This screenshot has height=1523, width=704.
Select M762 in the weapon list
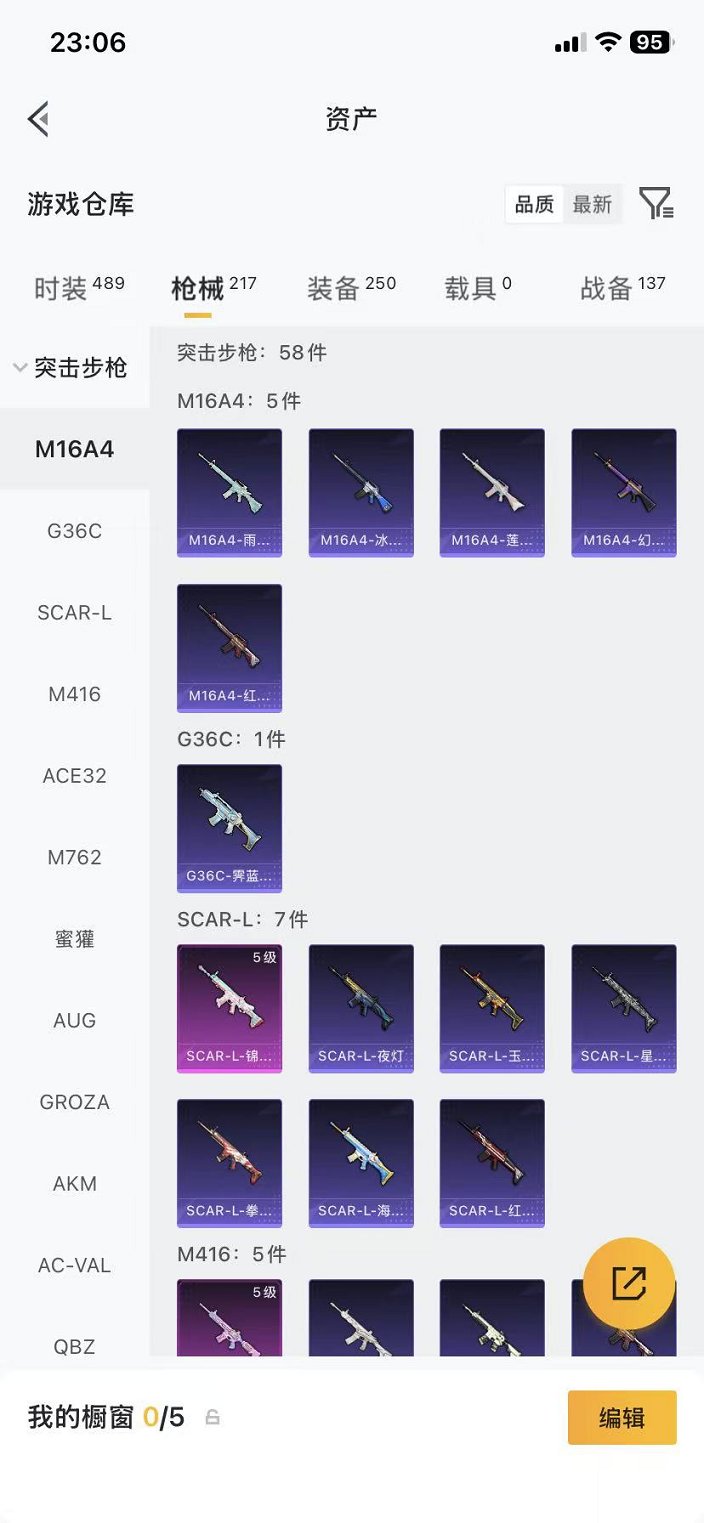74,857
